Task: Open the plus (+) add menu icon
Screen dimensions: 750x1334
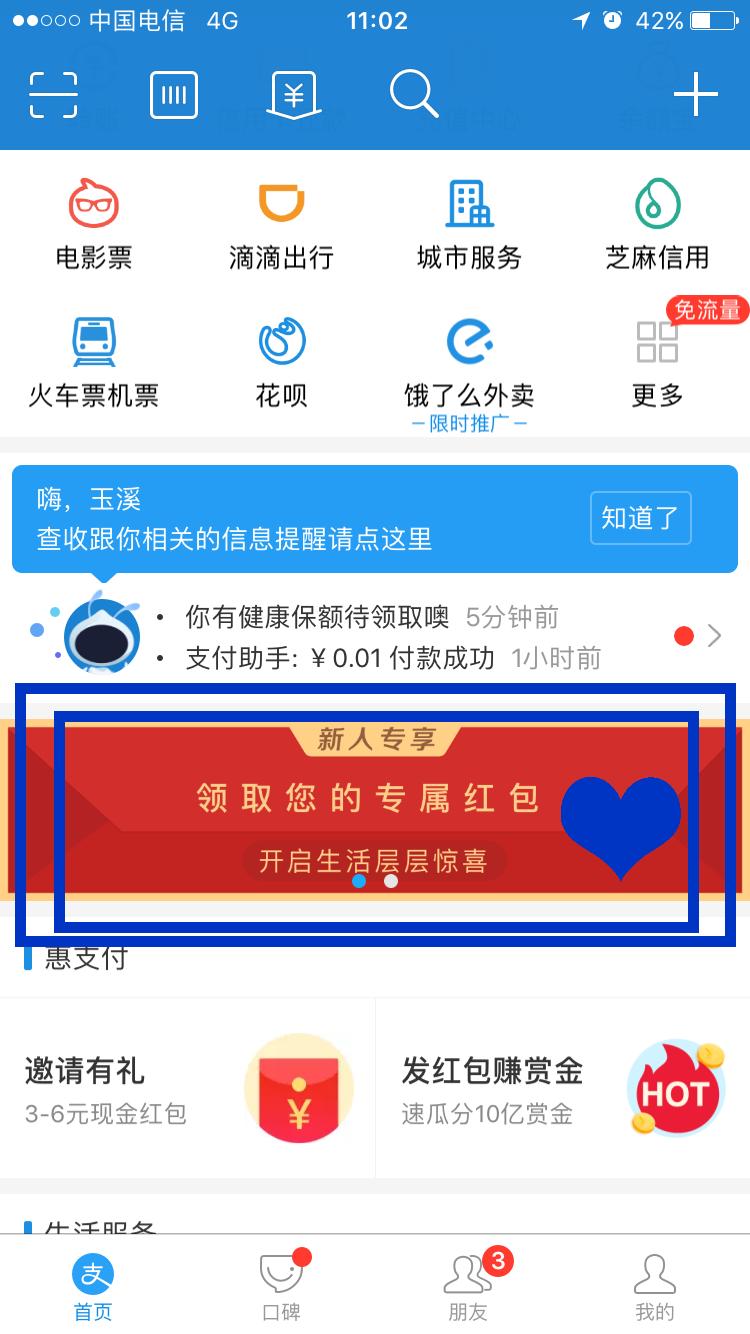Action: 697,93
